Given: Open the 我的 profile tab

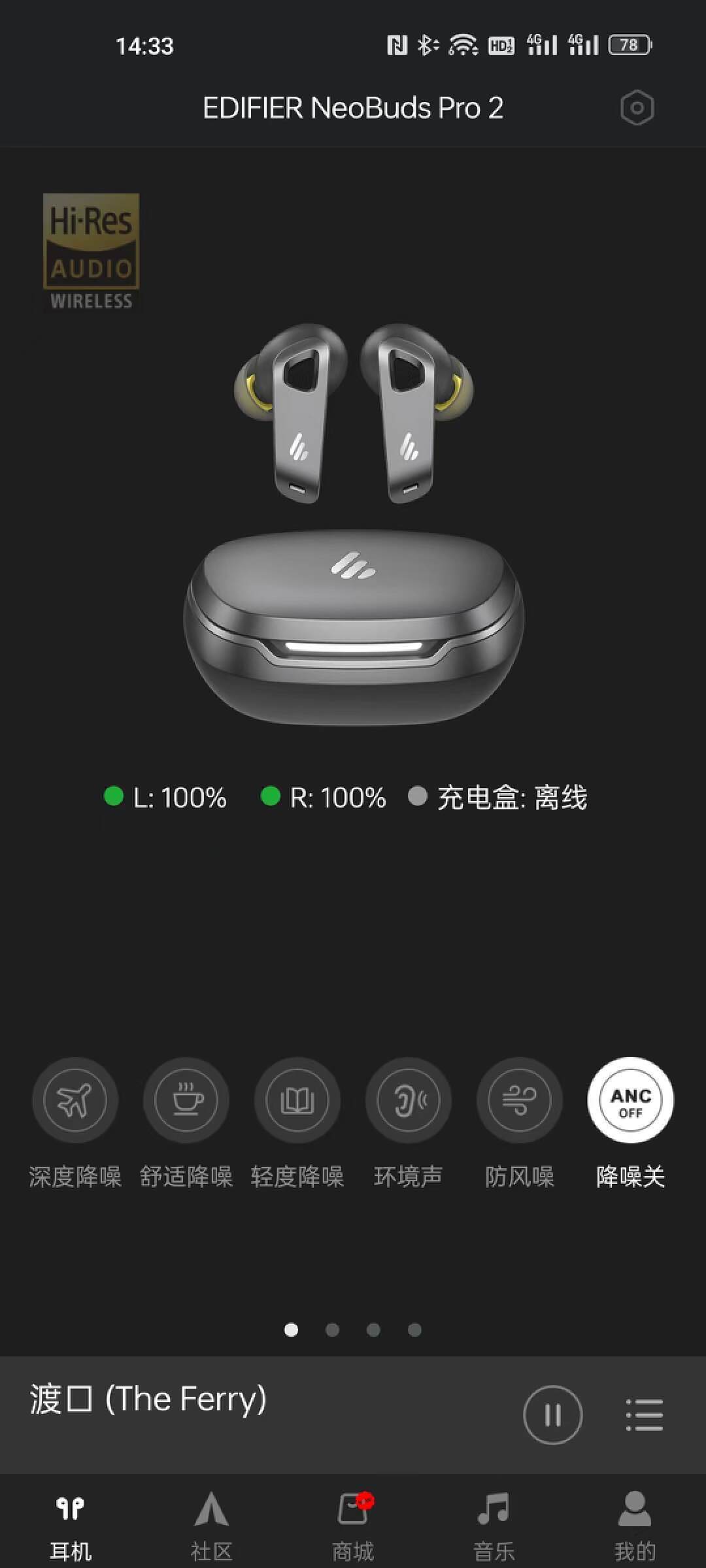Looking at the screenshot, I should [x=633, y=1516].
